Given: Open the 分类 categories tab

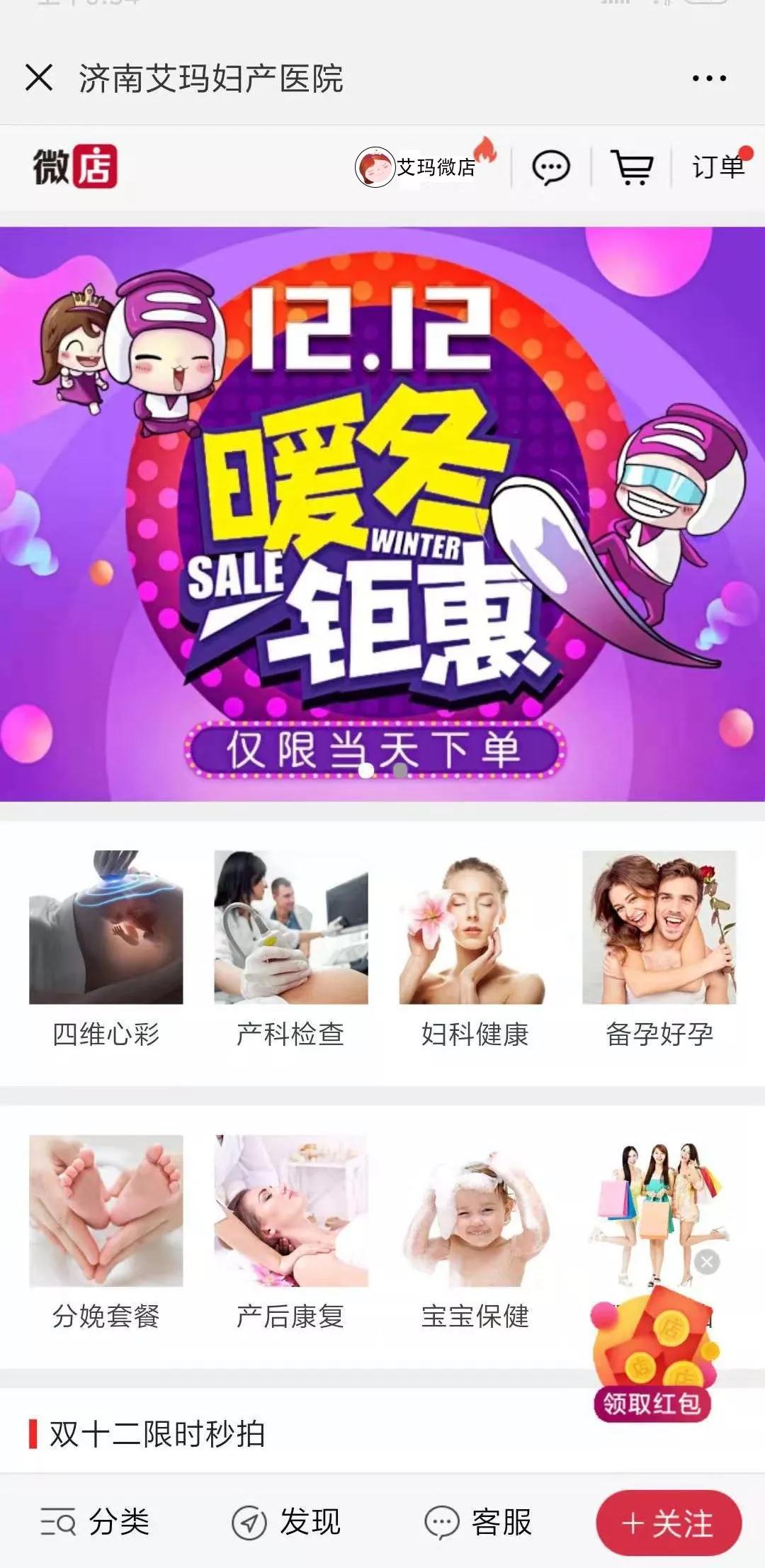Looking at the screenshot, I should [96, 1522].
